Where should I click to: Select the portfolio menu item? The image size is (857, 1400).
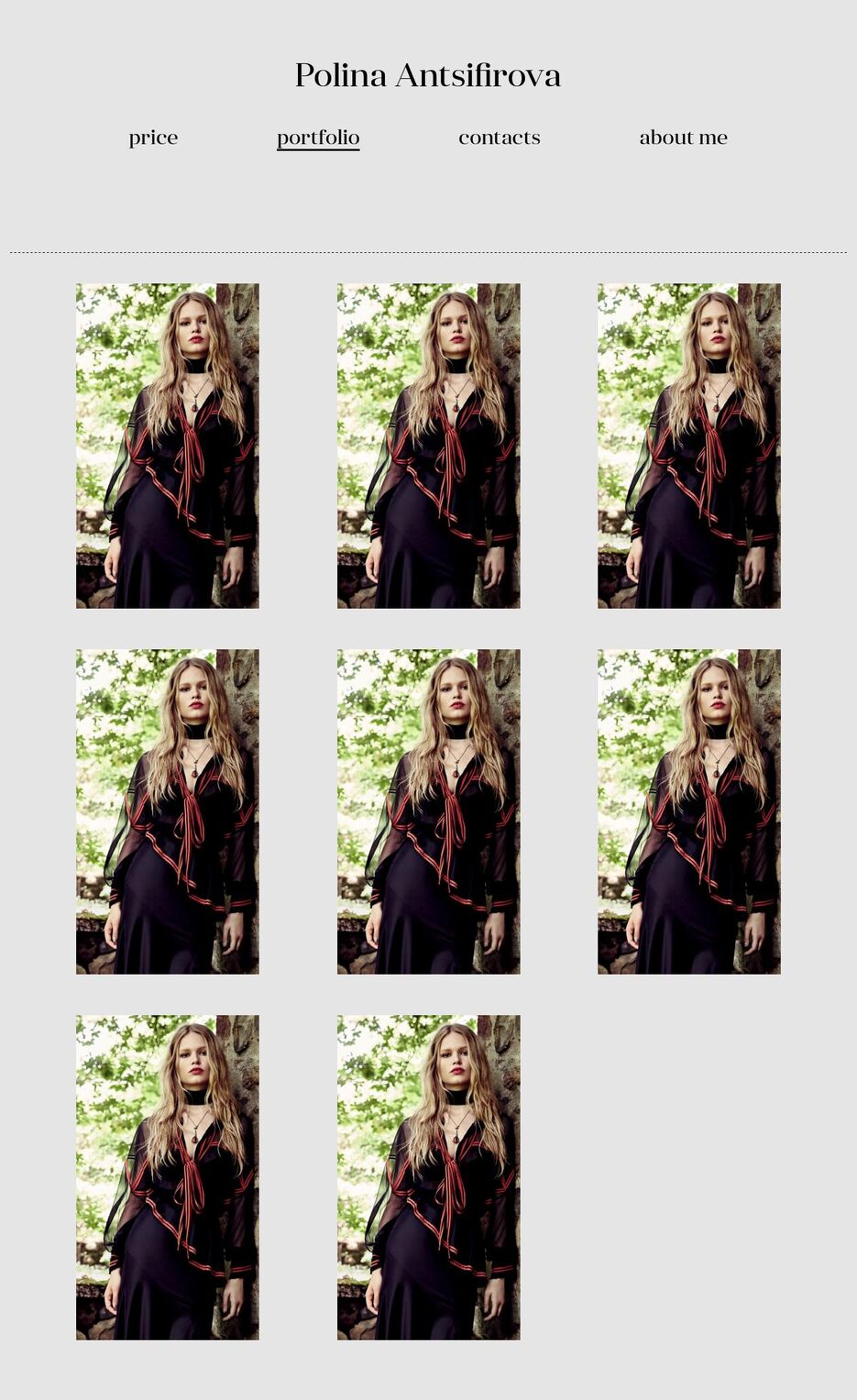[318, 138]
